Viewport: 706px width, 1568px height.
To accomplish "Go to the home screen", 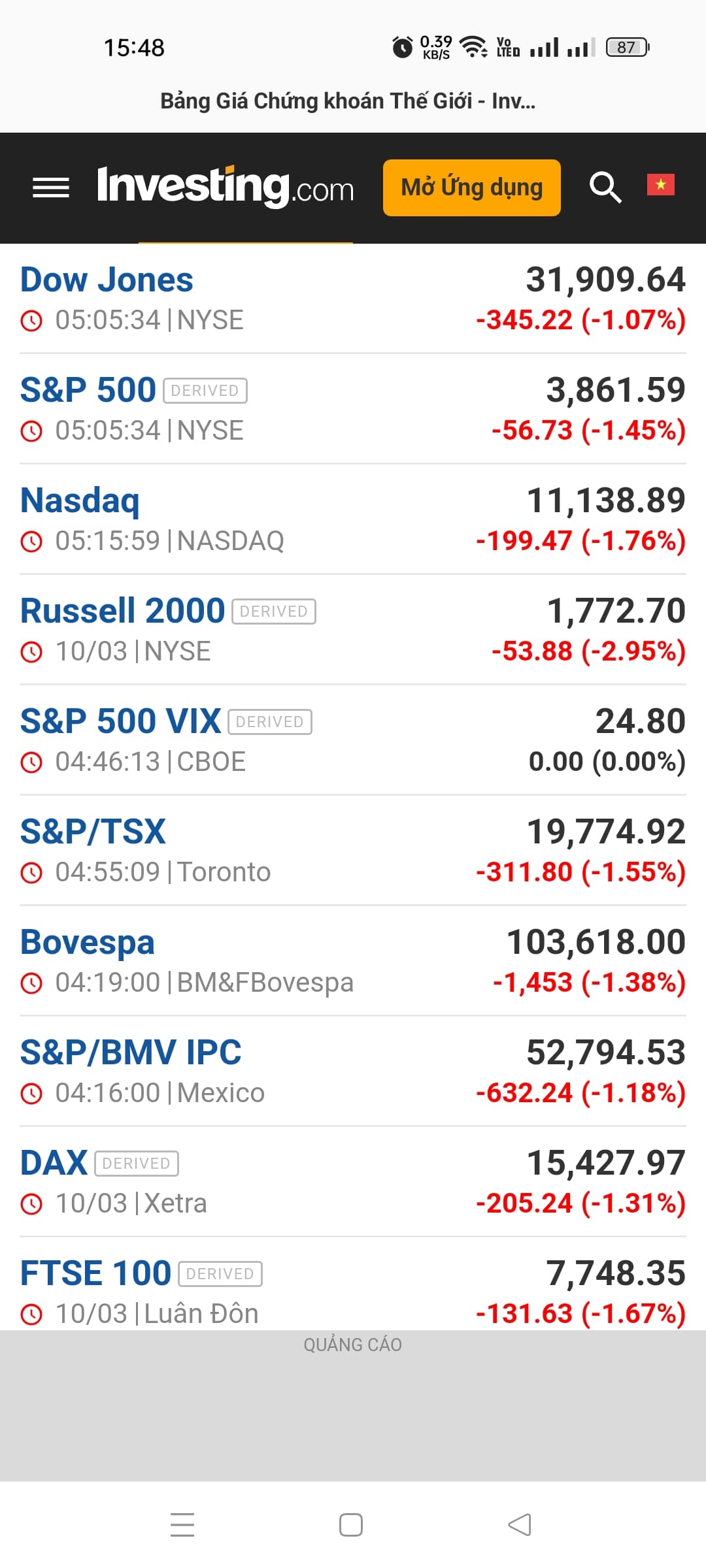I will click(351, 1525).
